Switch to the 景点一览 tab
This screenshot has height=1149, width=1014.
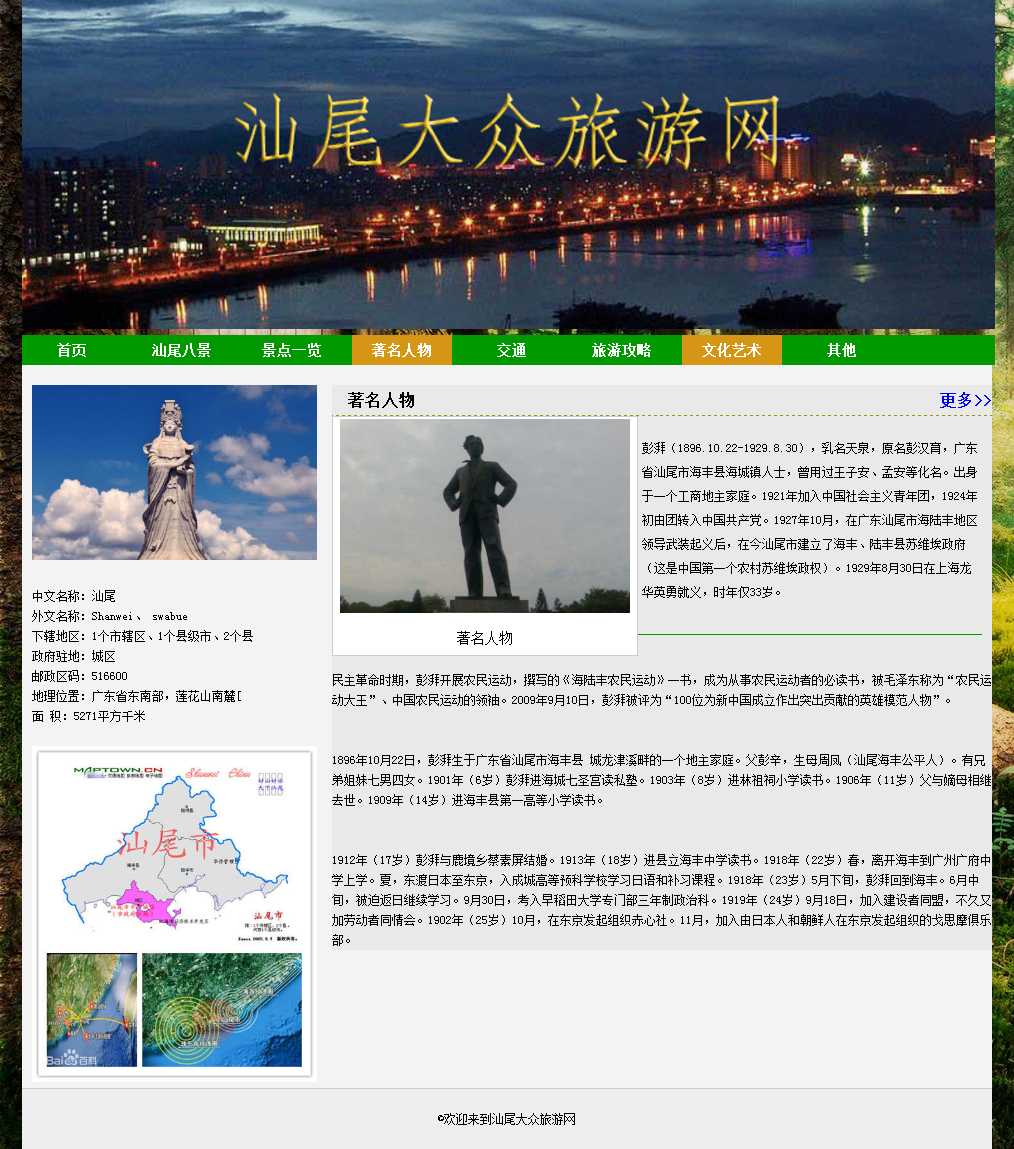(292, 350)
